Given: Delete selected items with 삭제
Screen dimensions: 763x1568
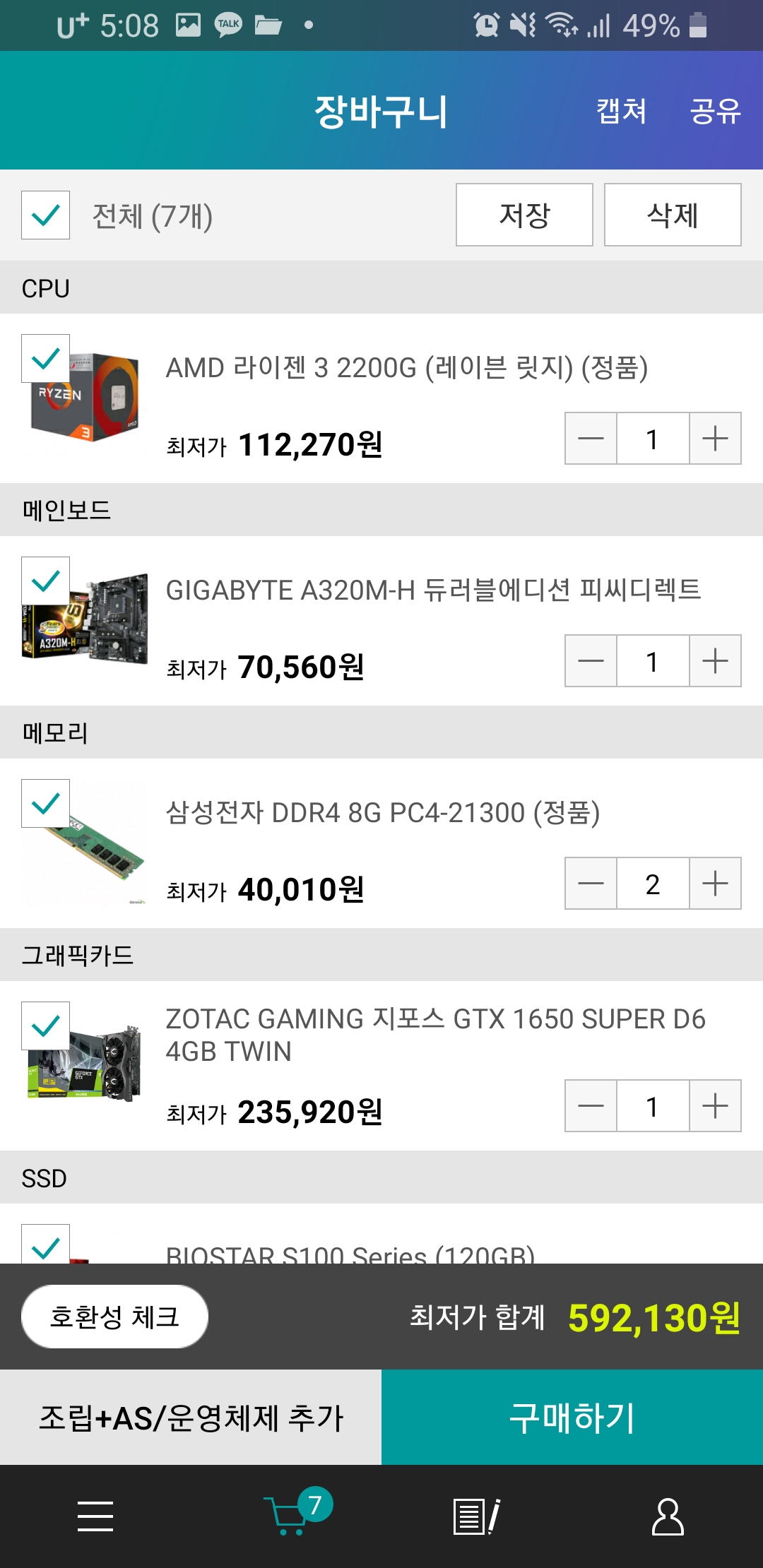Looking at the screenshot, I should click(x=673, y=215).
